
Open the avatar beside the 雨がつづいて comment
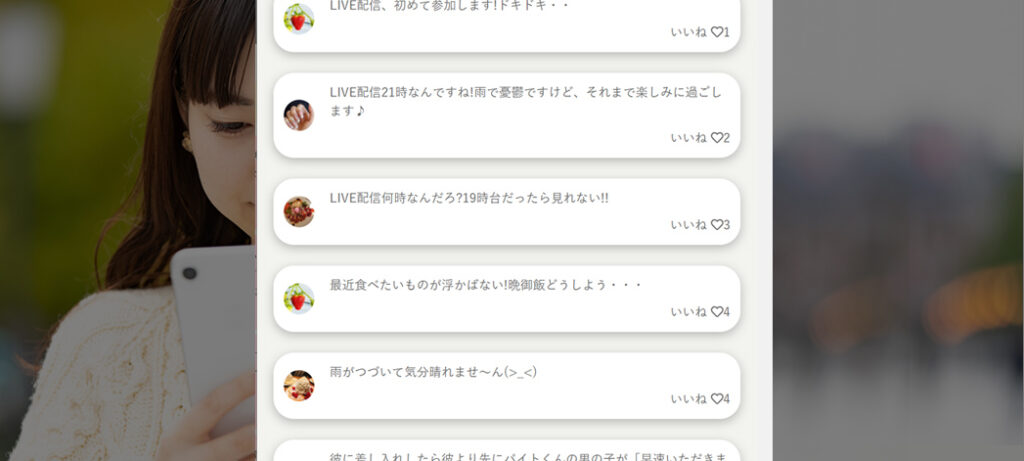point(298,385)
